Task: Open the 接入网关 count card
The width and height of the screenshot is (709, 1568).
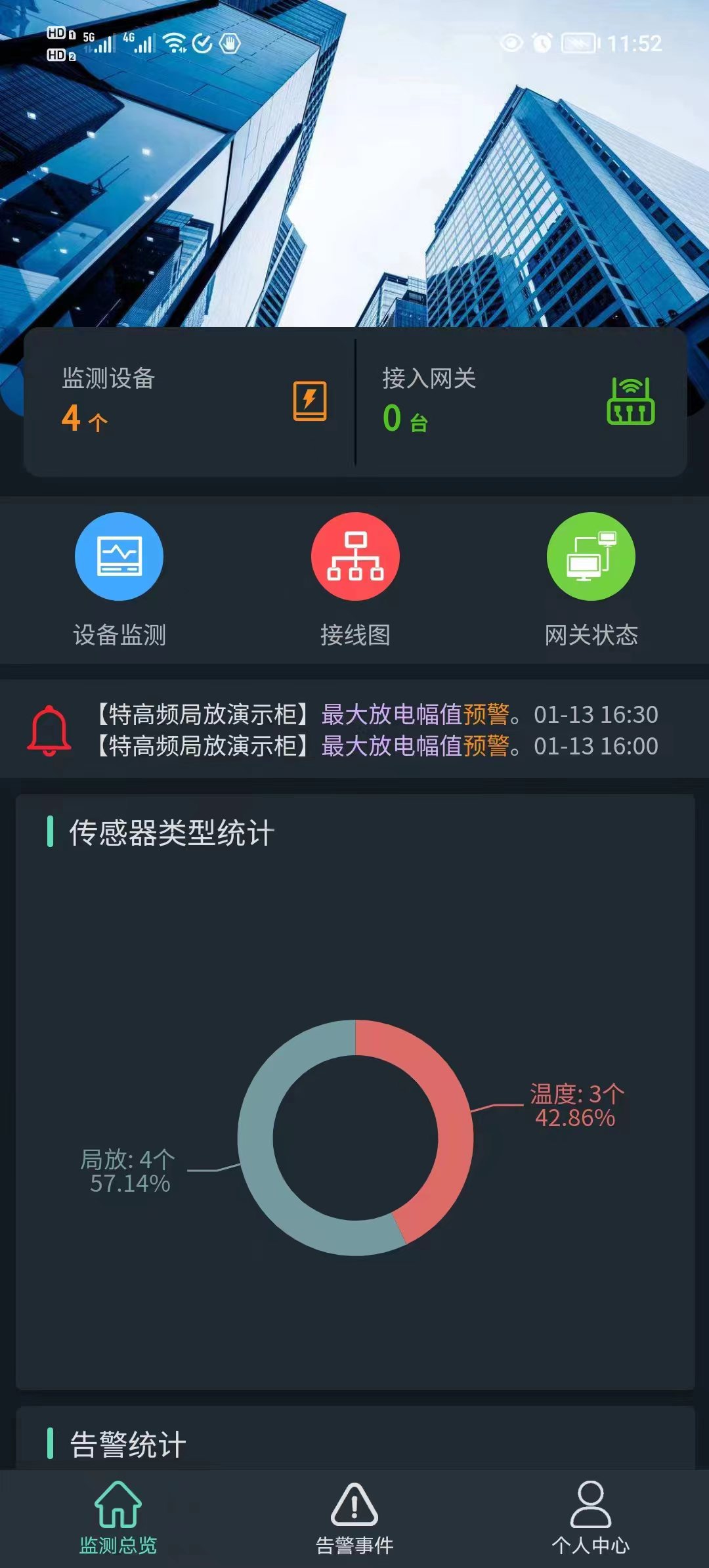Action: (519, 401)
